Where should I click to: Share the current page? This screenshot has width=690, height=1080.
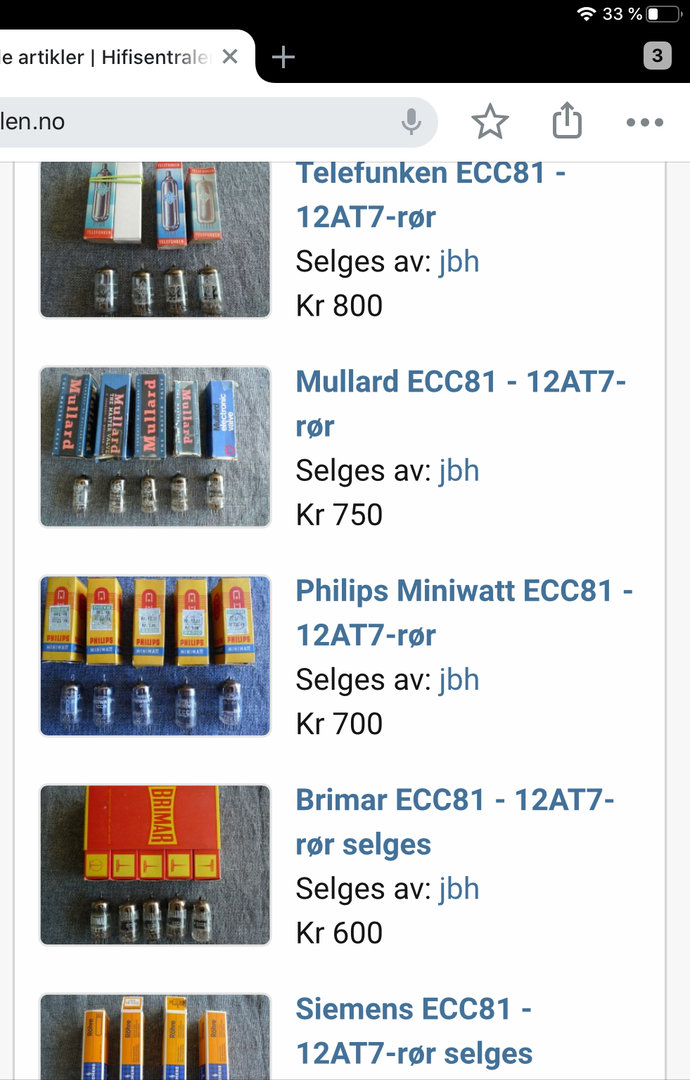pos(567,122)
